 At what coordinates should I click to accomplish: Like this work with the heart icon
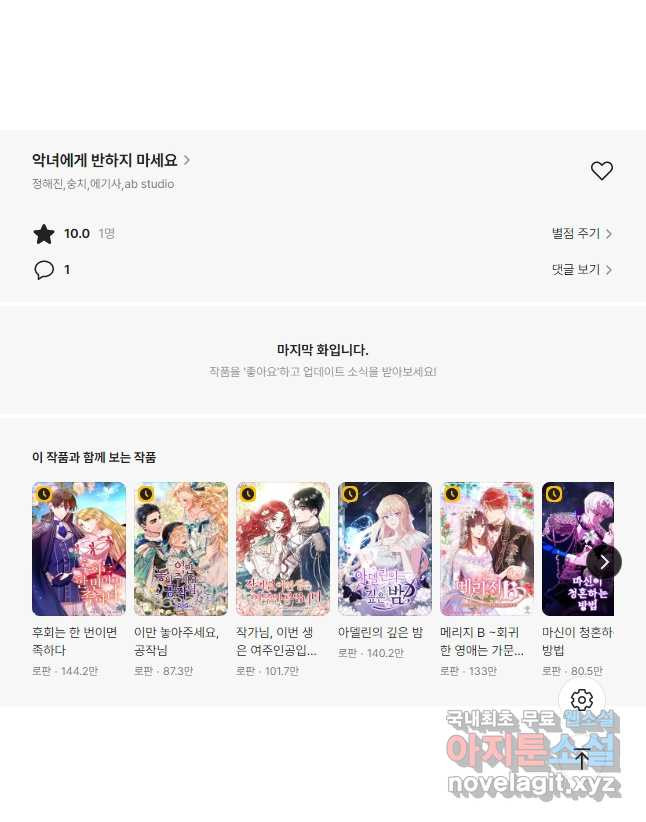601,171
